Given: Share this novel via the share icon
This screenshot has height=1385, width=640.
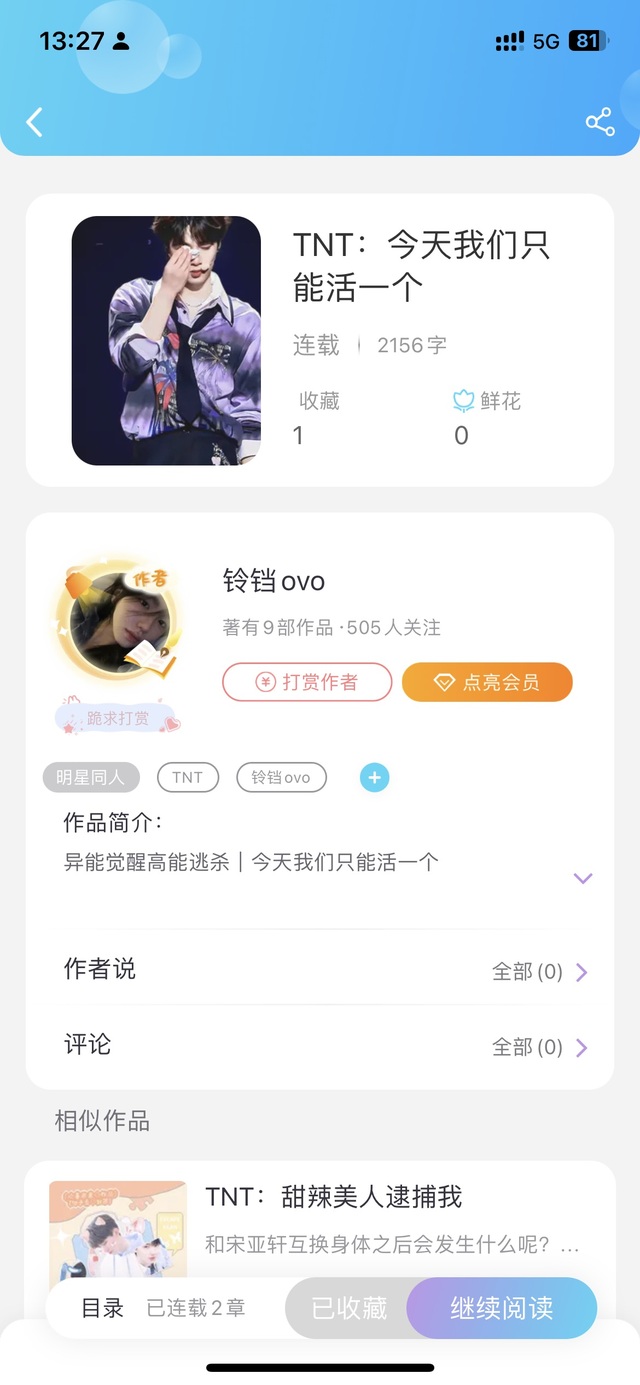Looking at the screenshot, I should [600, 122].
